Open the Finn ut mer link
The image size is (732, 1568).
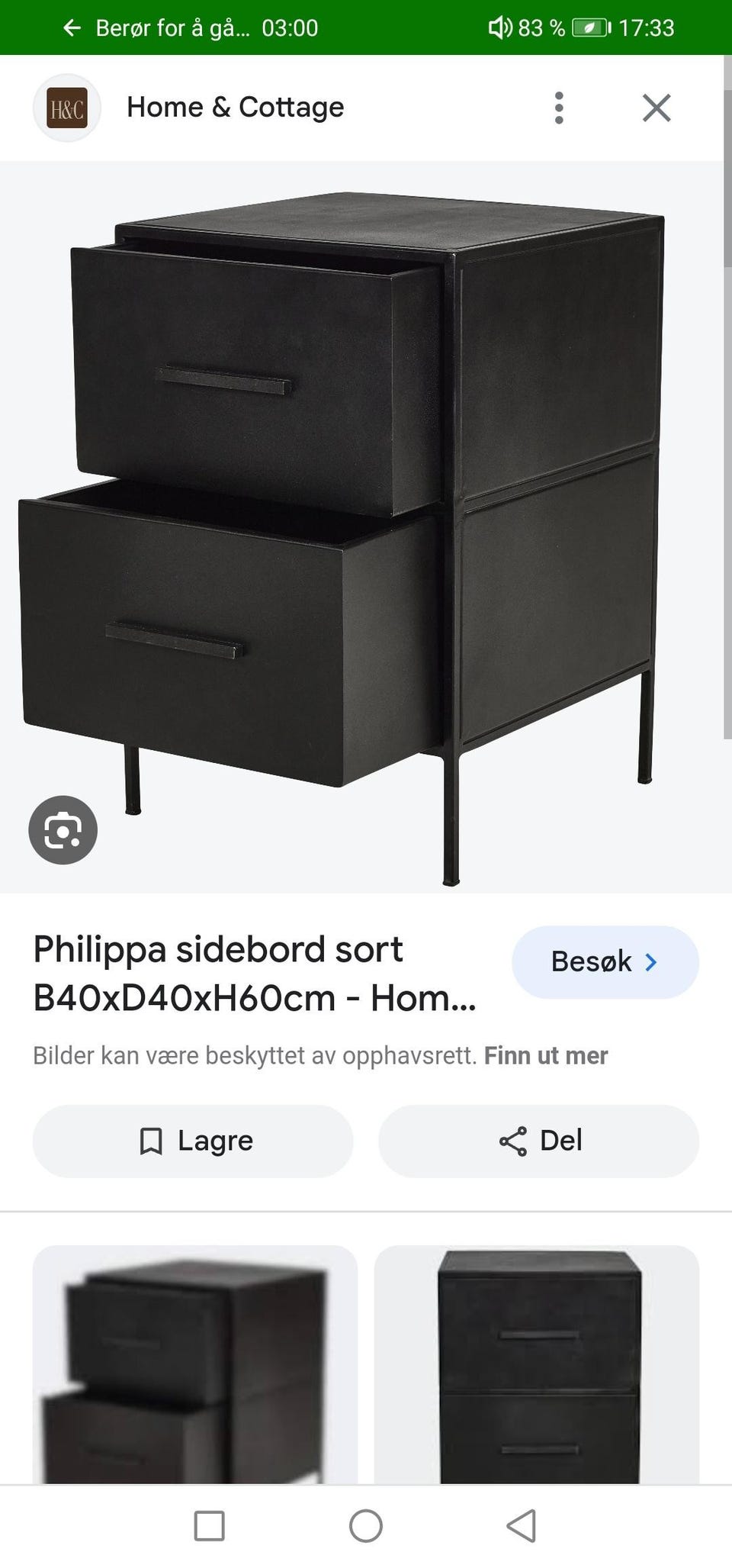click(x=546, y=1056)
